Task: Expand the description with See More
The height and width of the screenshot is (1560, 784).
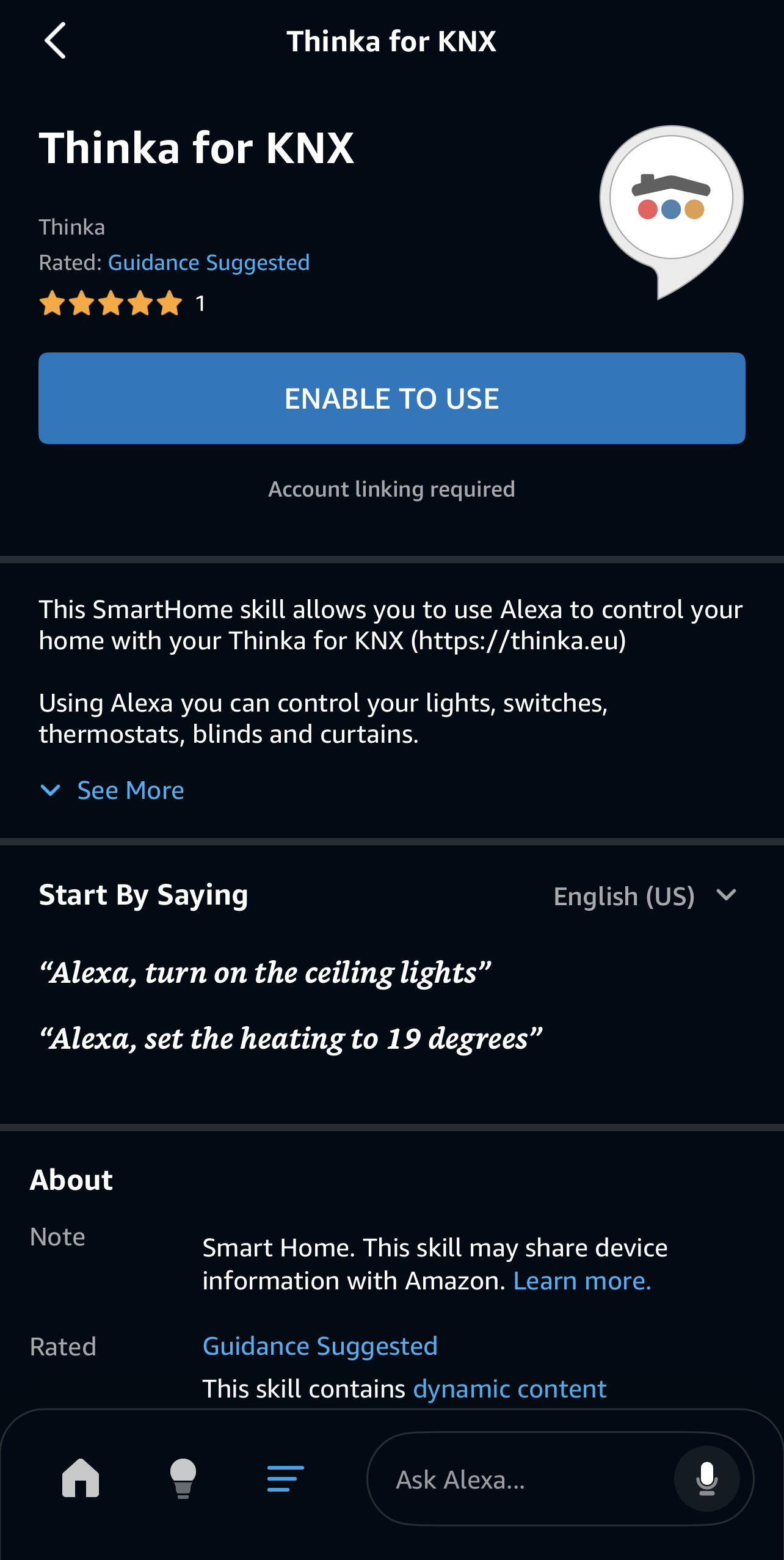Action: (129, 790)
